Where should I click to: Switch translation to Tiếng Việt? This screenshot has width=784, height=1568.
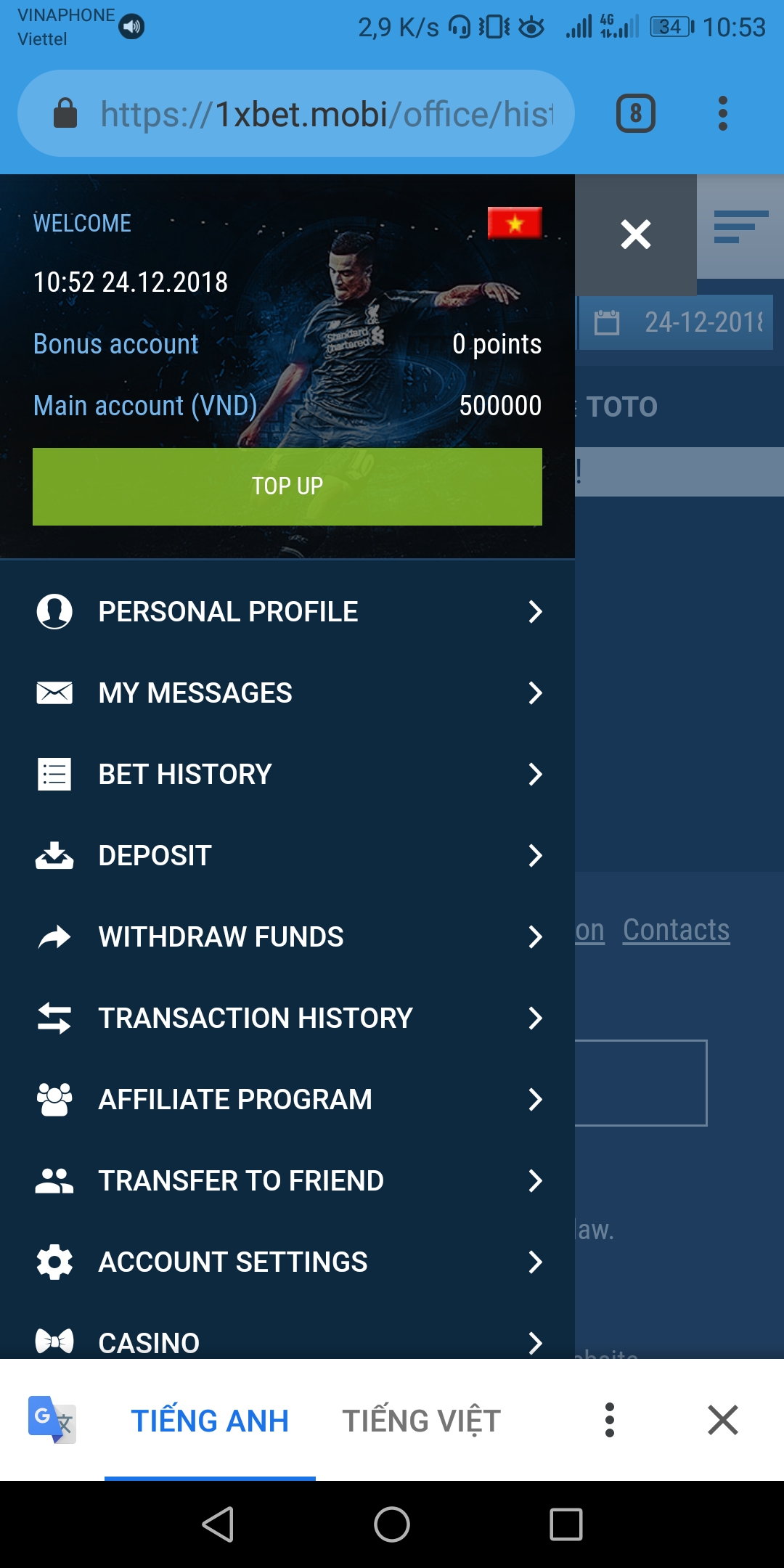click(x=422, y=1421)
